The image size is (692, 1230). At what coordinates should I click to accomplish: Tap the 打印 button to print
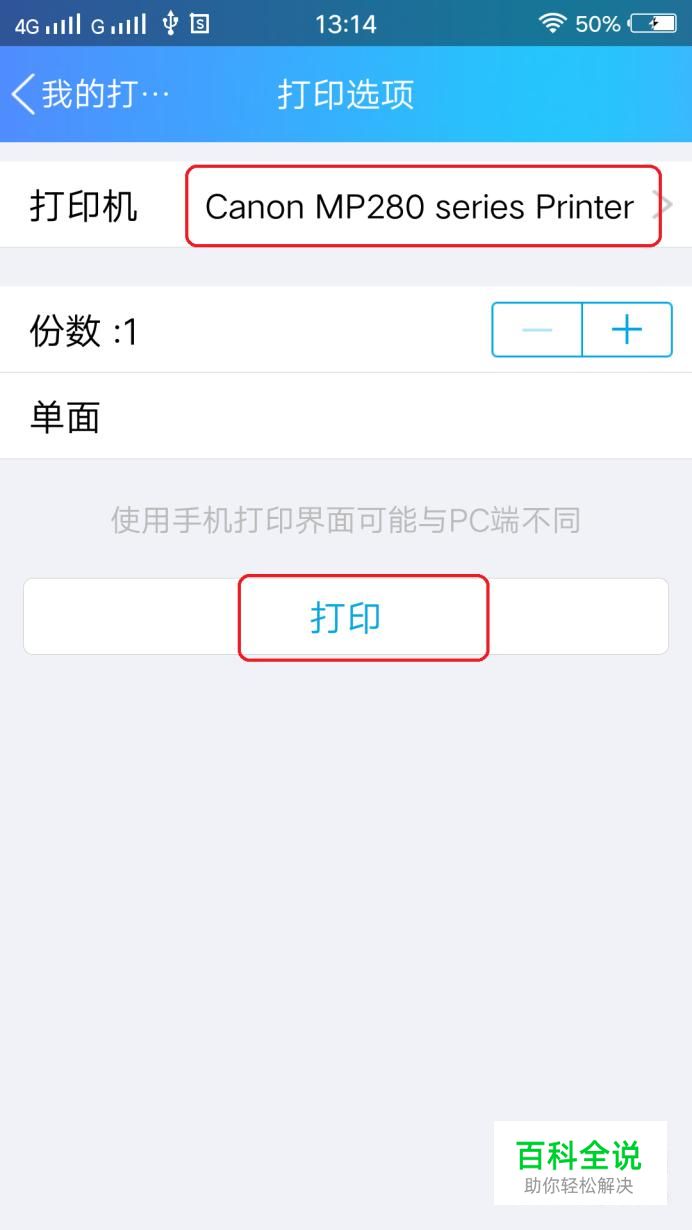(346, 617)
